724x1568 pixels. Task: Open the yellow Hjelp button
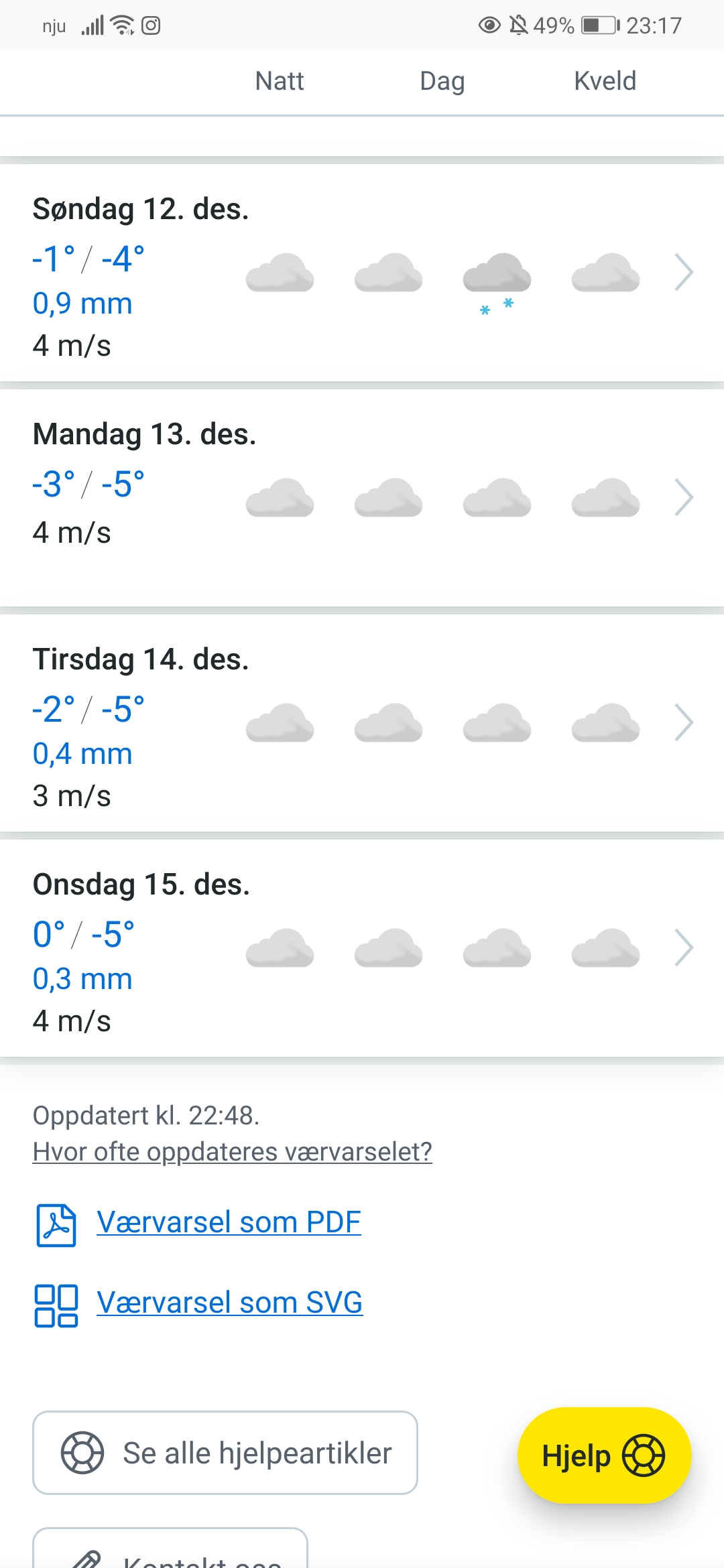pos(603,1455)
